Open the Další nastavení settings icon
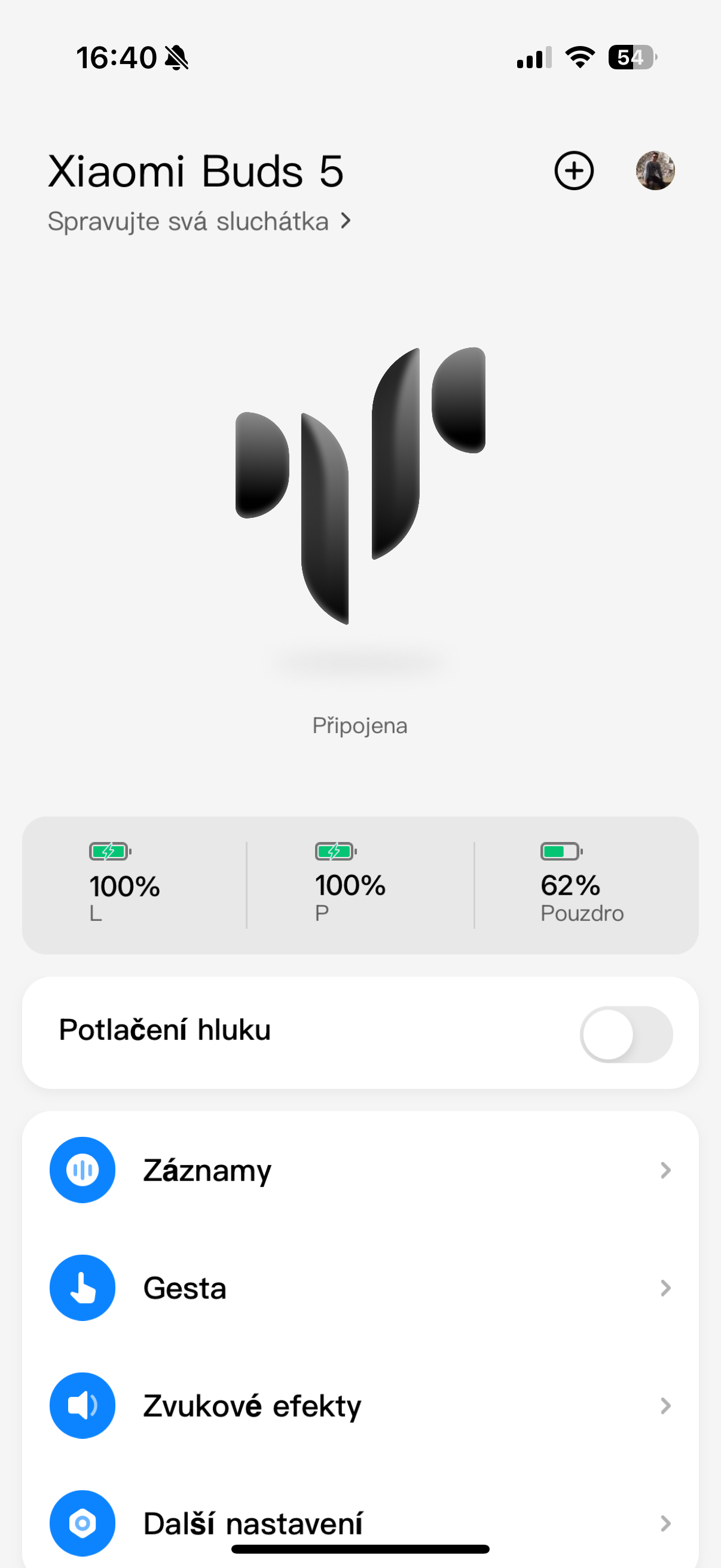This screenshot has width=721, height=1568. (x=83, y=1524)
